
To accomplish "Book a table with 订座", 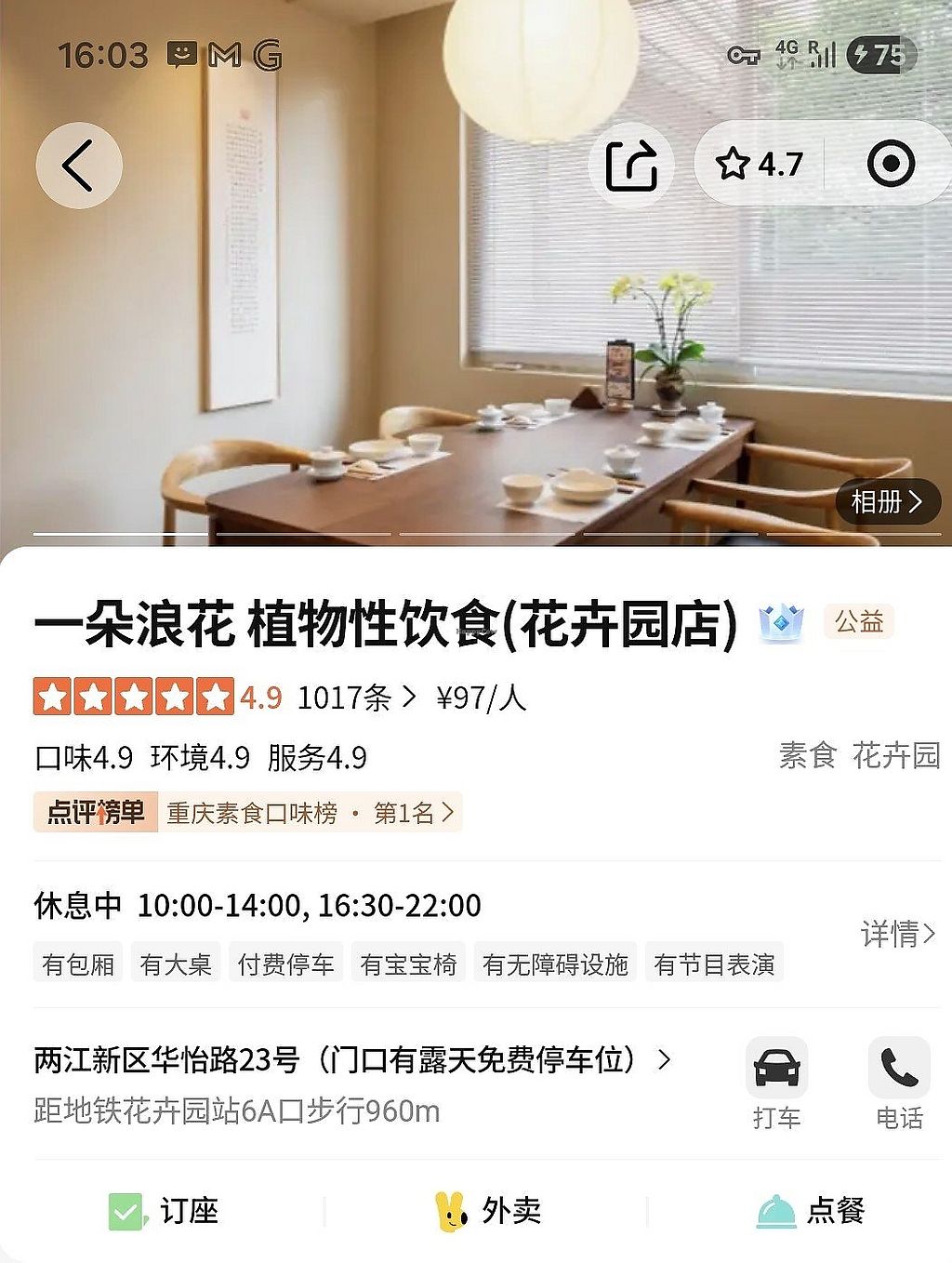I will click(x=165, y=1211).
